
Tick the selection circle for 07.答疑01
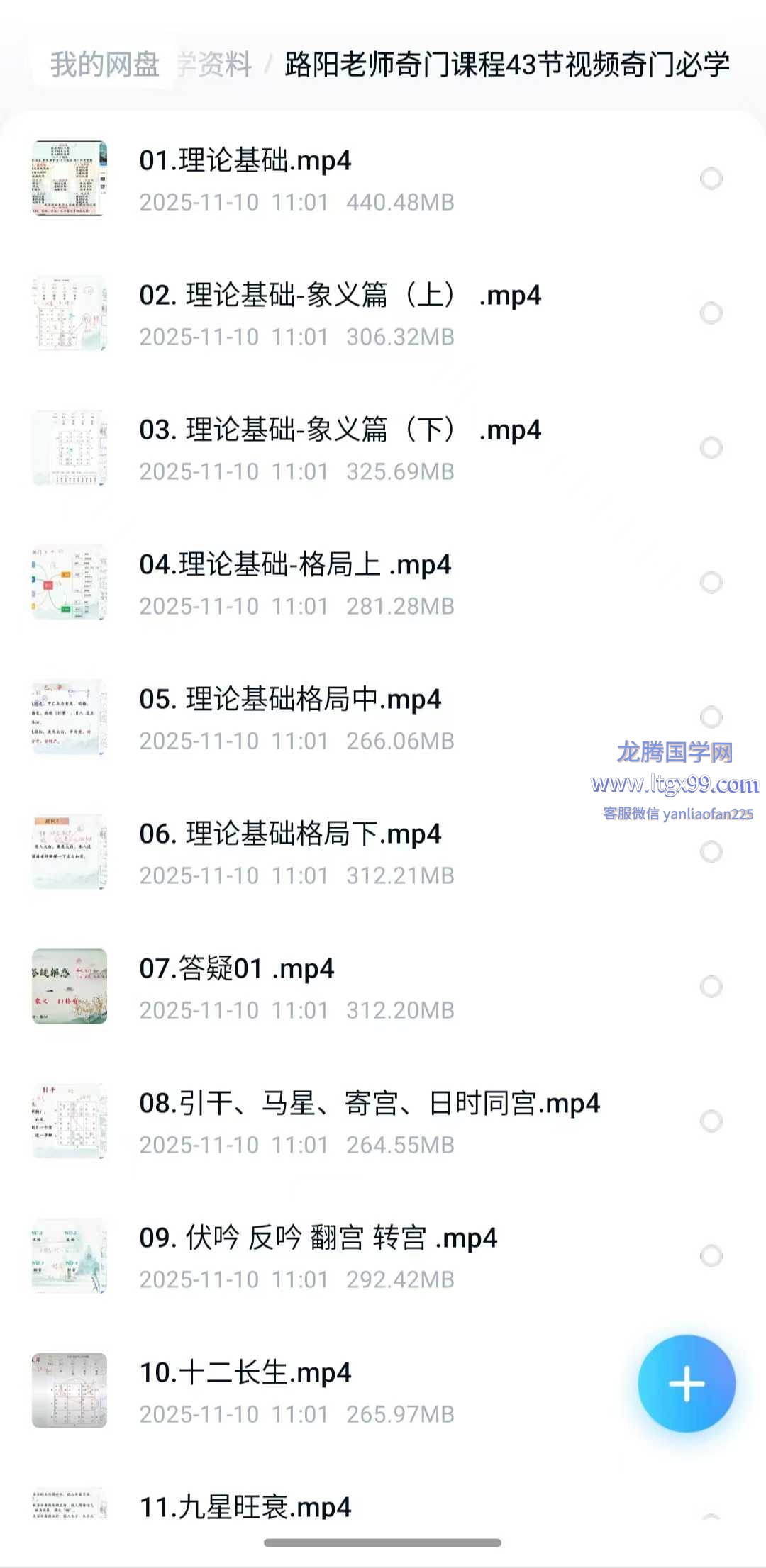(x=711, y=987)
